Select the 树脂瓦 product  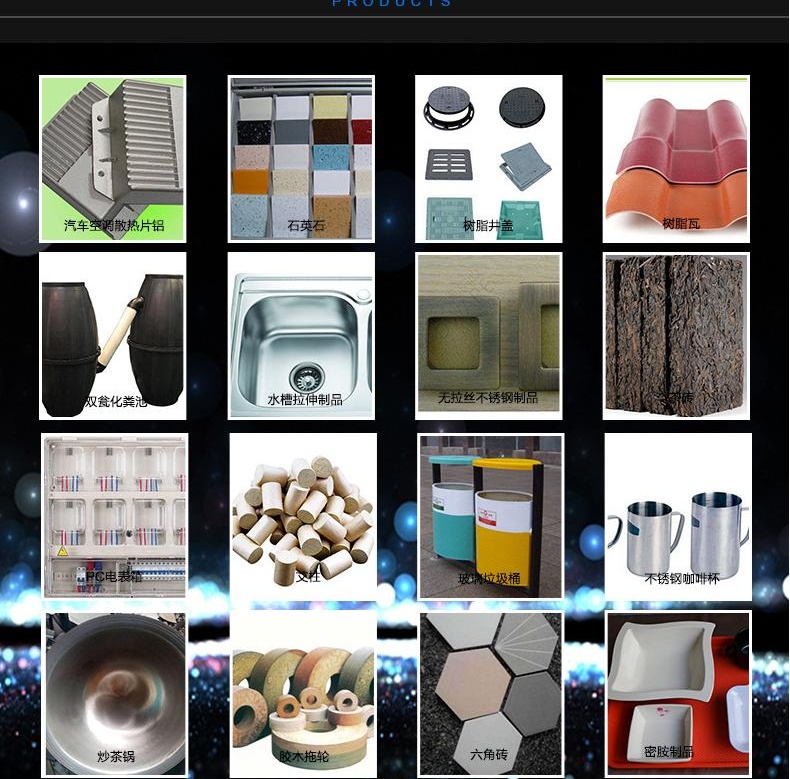click(676, 158)
